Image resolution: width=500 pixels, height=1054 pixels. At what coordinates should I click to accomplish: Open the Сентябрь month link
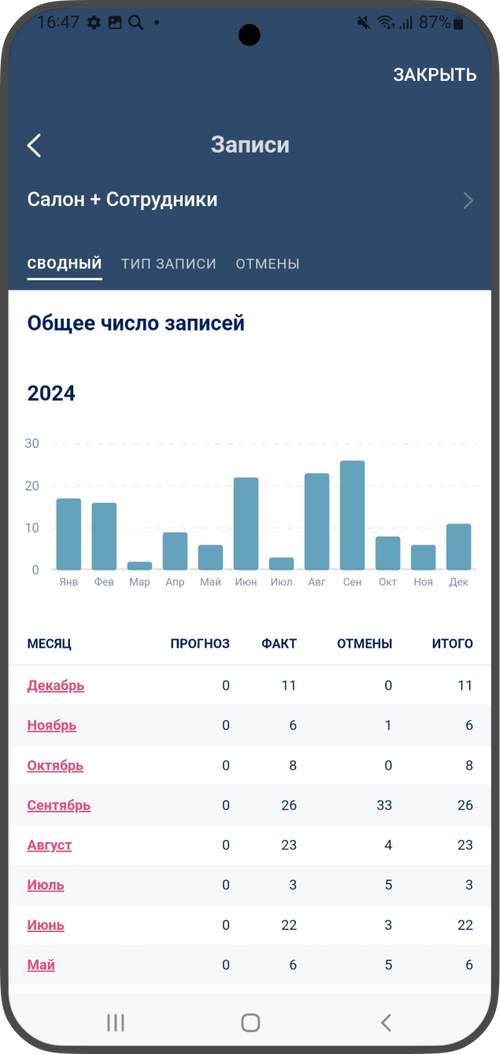point(59,805)
